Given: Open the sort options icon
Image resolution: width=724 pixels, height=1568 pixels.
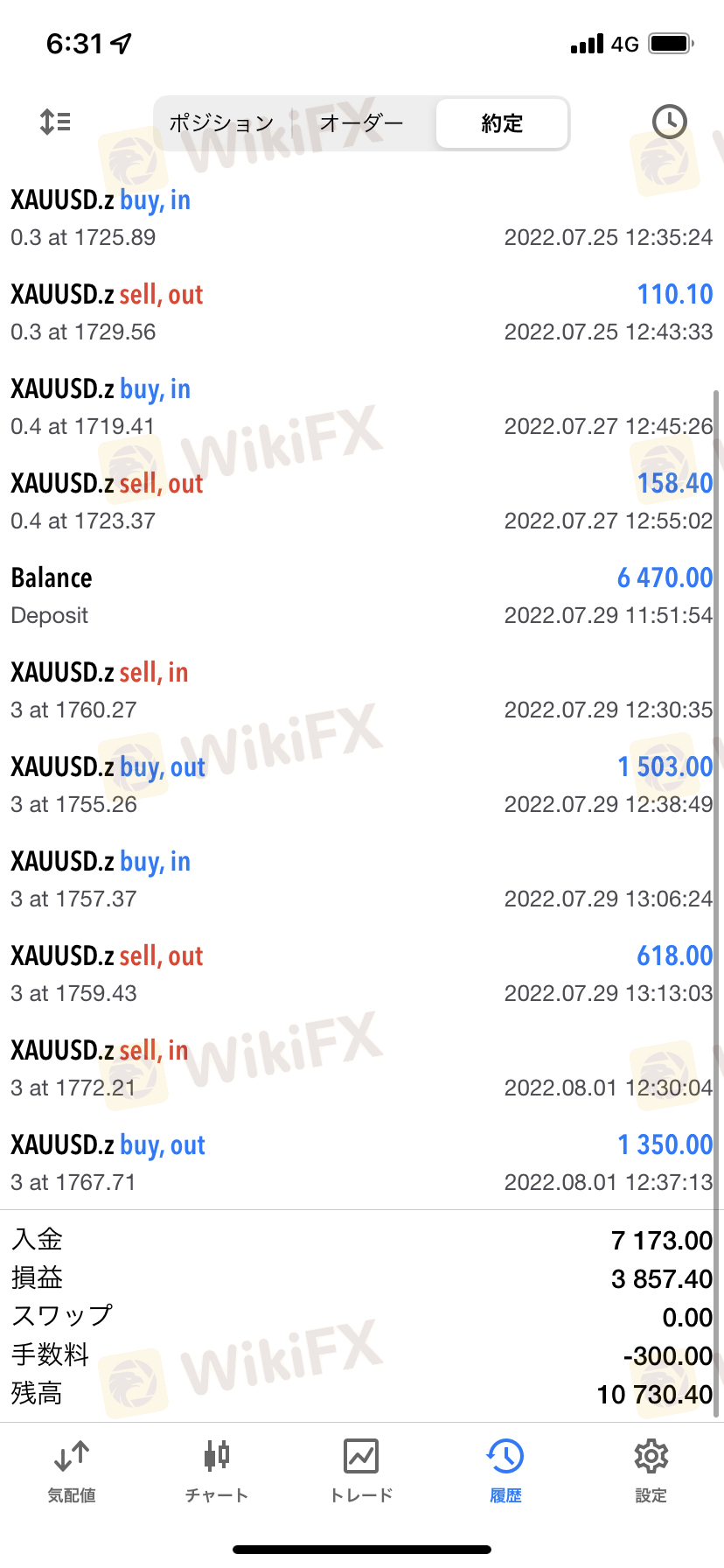Looking at the screenshot, I should [55, 122].
